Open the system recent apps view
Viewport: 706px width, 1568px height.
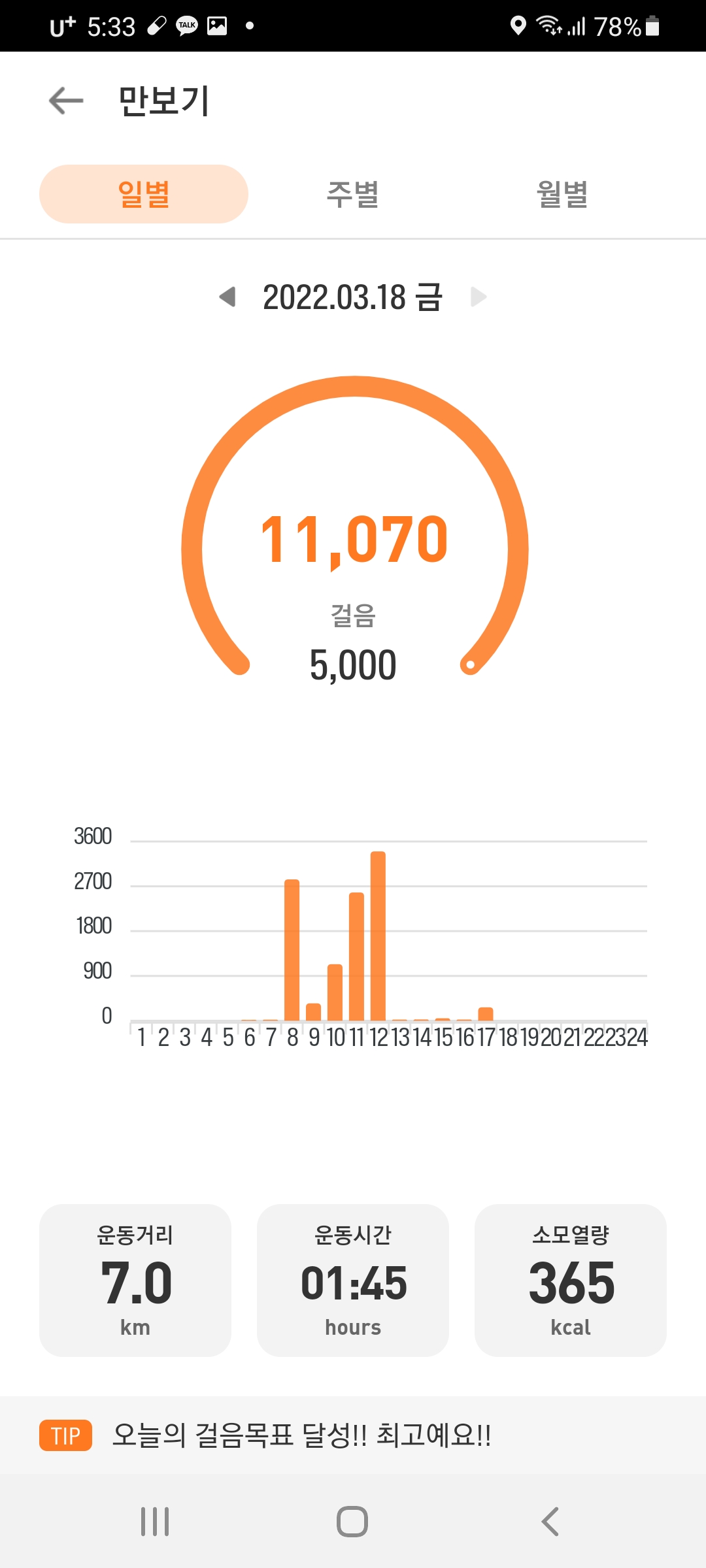pos(155,1522)
